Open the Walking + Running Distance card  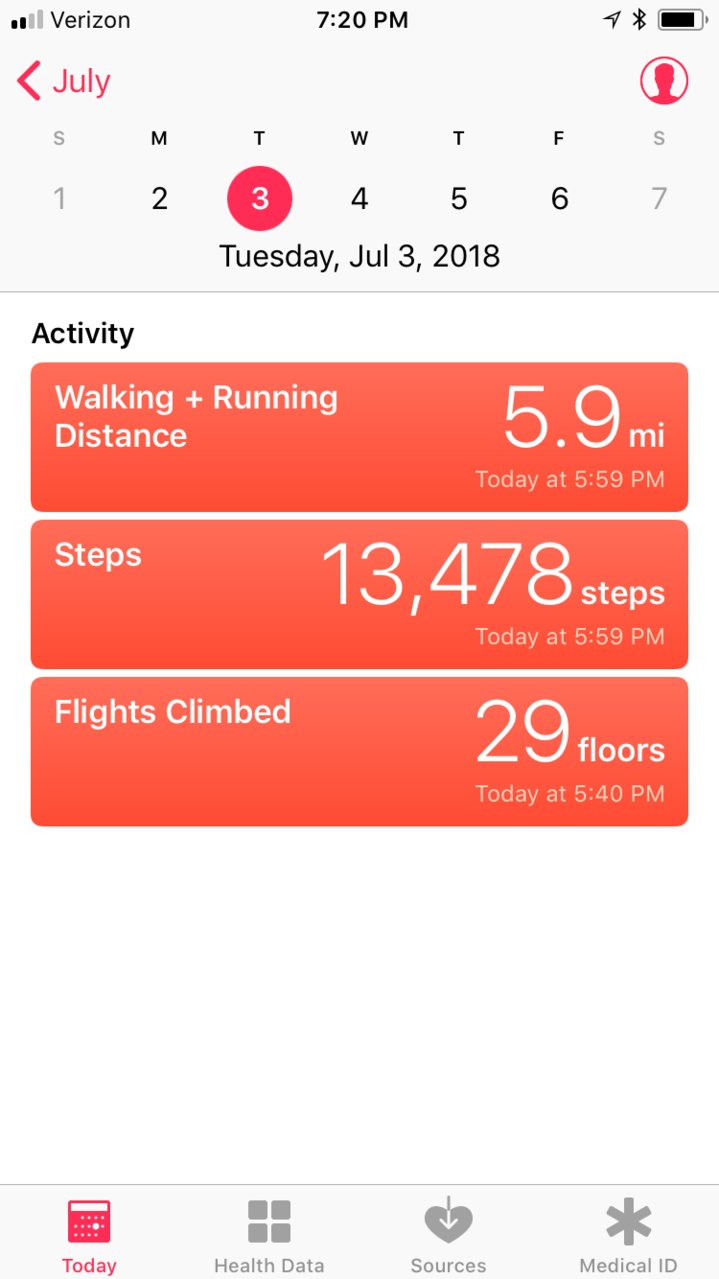pos(359,437)
